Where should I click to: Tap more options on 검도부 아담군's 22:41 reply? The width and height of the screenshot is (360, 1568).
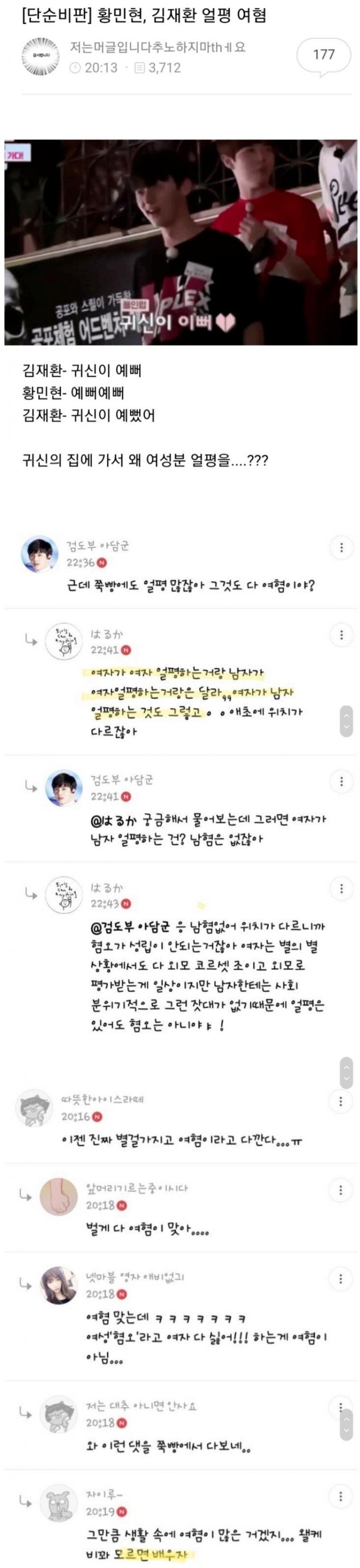tap(341, 781)
